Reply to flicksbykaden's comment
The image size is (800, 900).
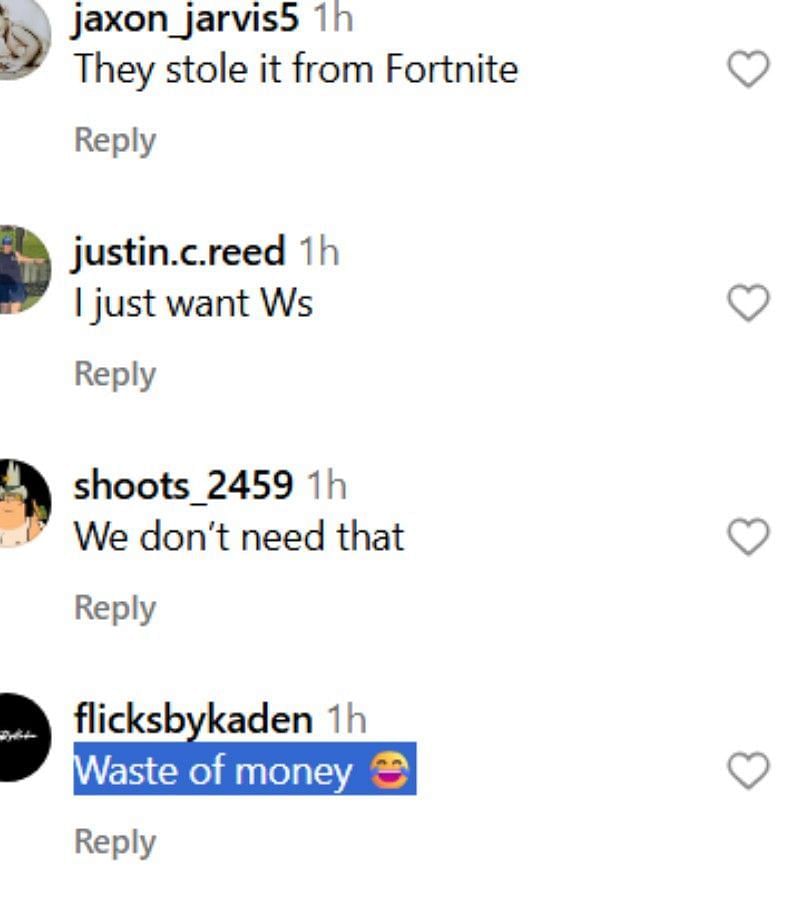click(x=115, y=842)
